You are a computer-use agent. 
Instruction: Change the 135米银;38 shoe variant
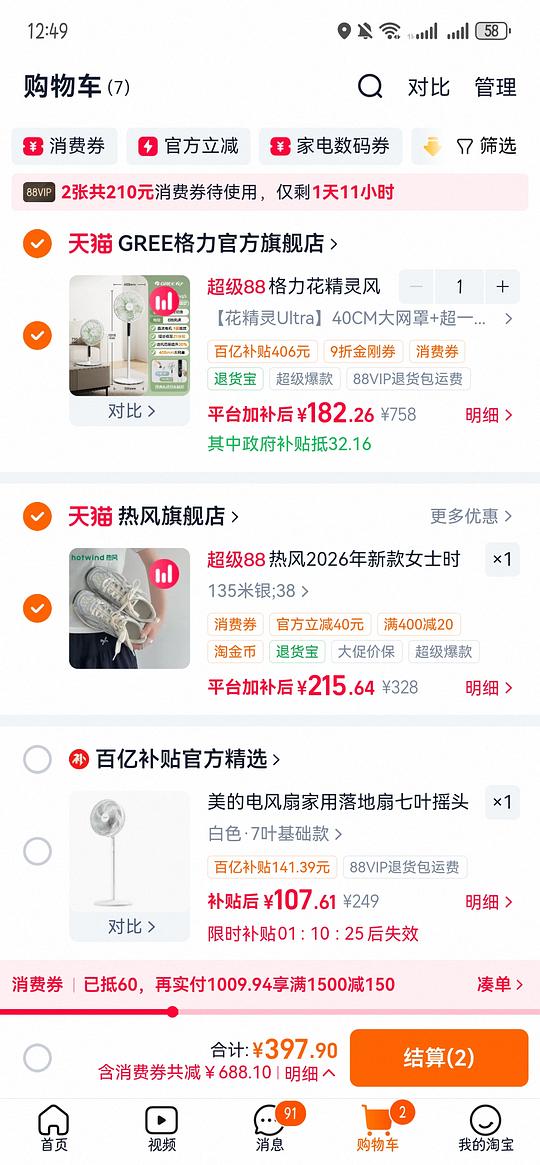(258, 591)
